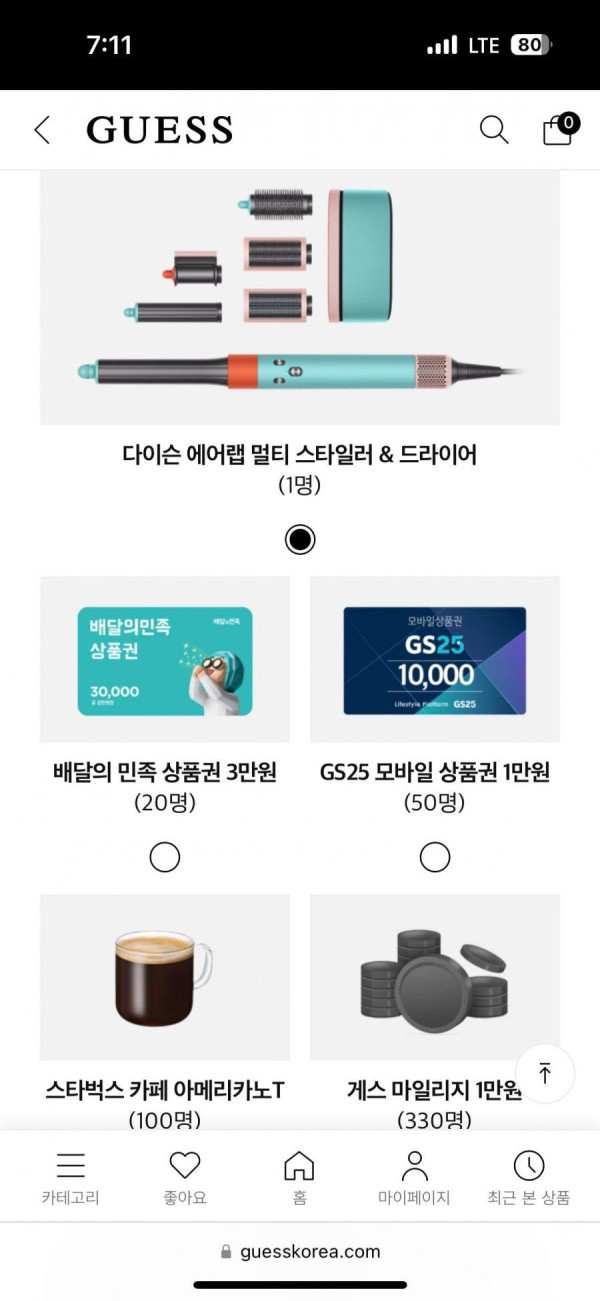This screenshot has width=600, height=1301.
Task: Select the 다이슨 에어랩 radio button
Action: 300,540
